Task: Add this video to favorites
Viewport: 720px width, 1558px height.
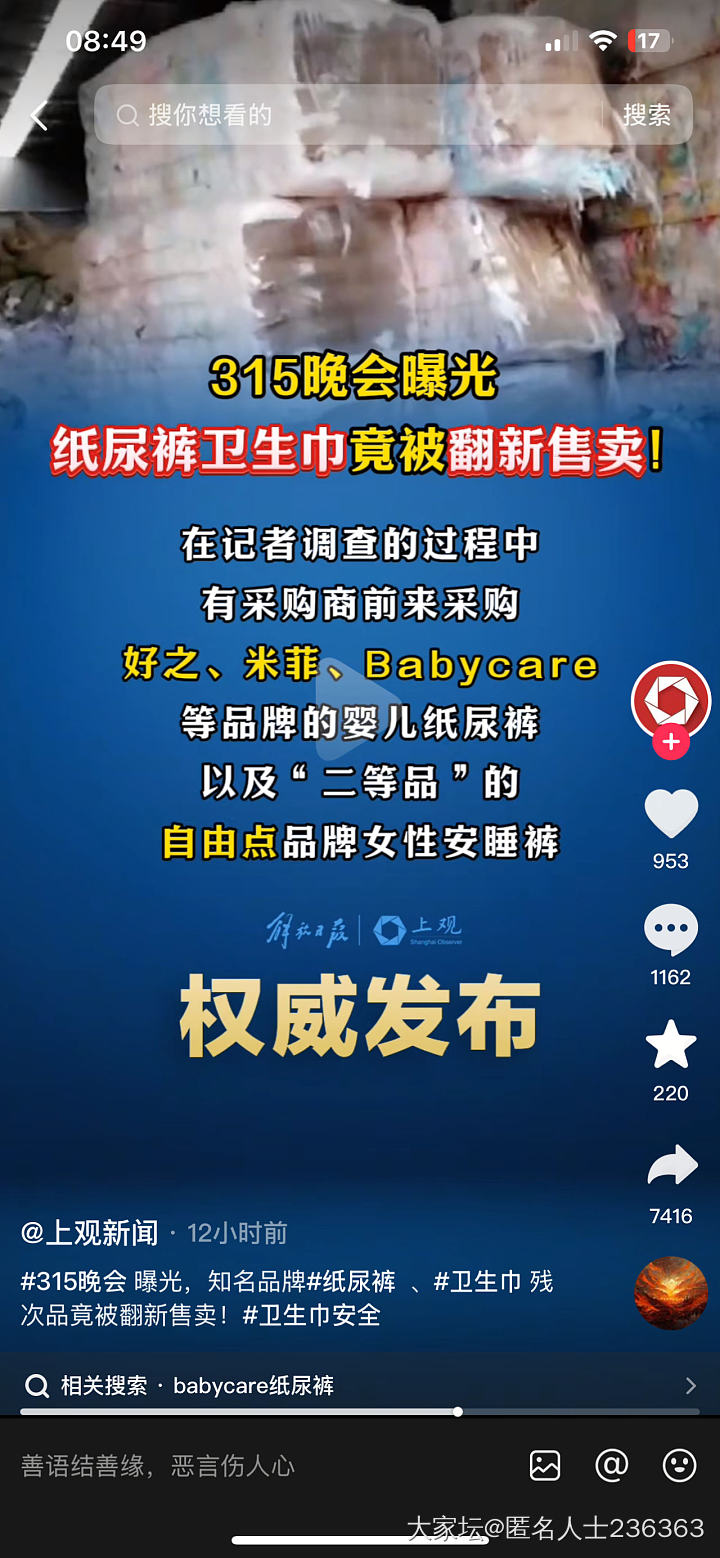Action: point(670,1046)
